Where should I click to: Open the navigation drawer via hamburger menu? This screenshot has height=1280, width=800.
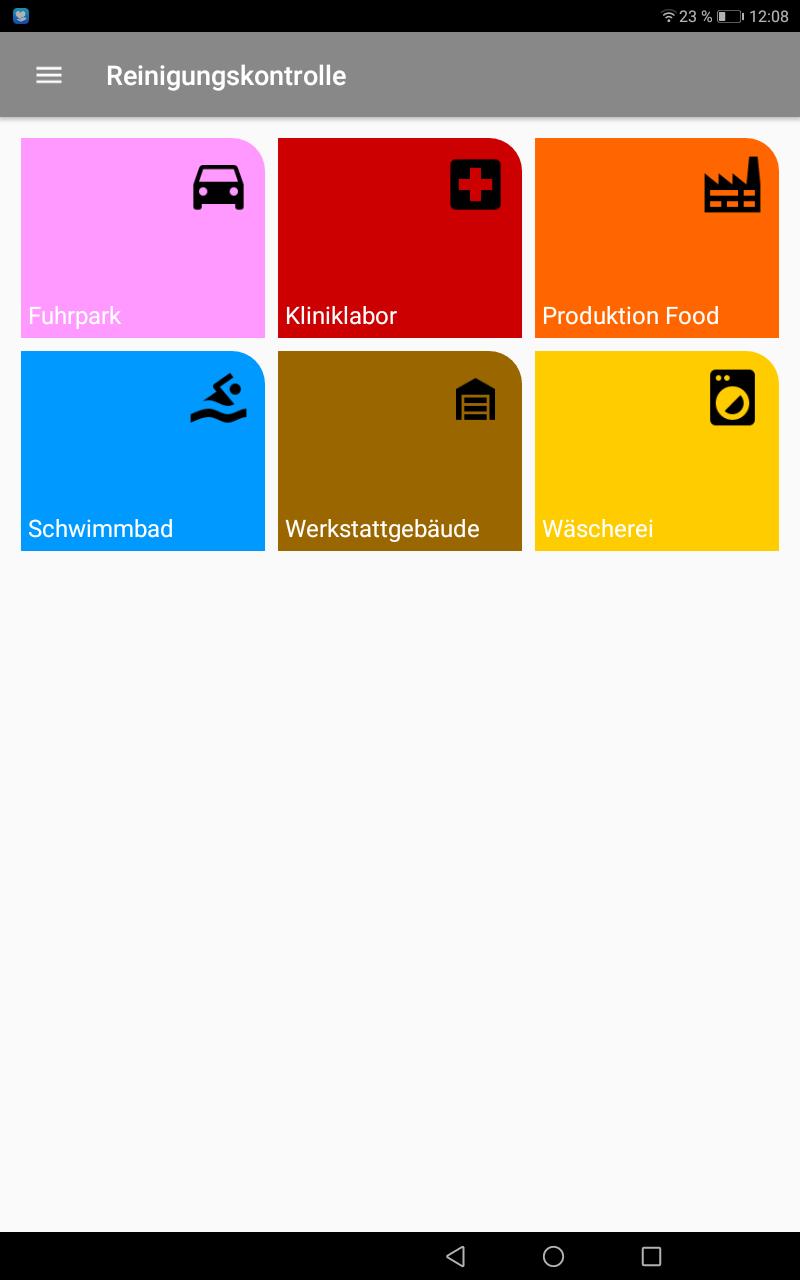48,75
